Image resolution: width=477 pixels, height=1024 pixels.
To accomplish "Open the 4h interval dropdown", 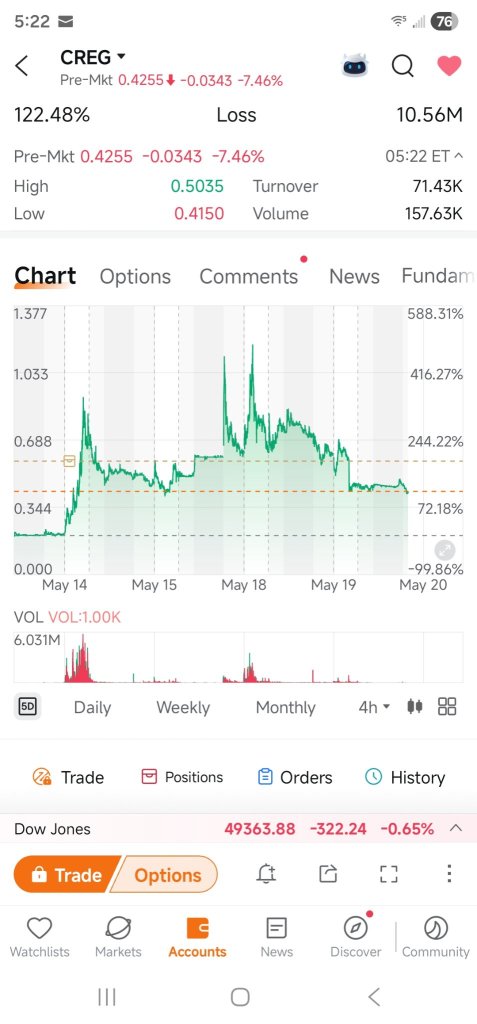I will click(374, 707).
